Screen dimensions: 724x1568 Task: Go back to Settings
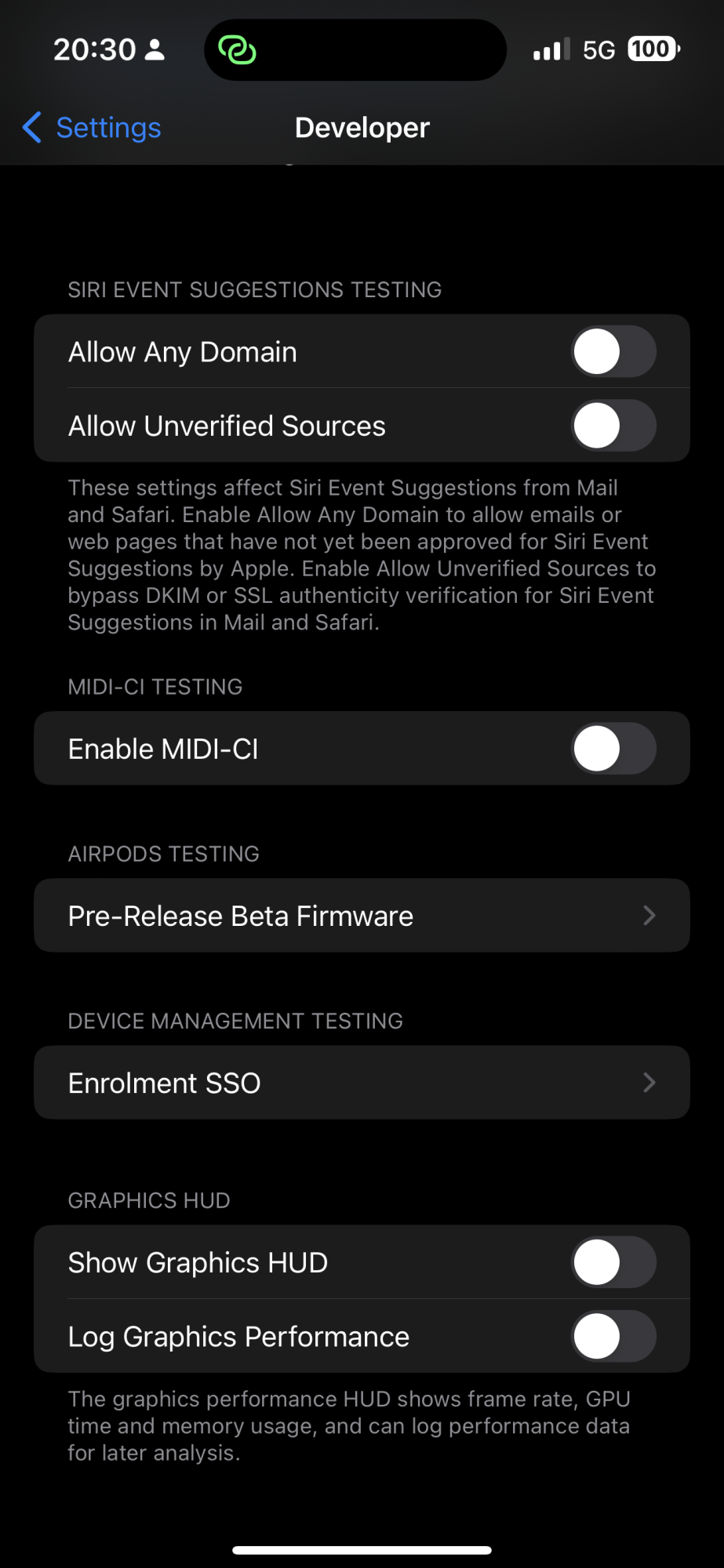pos(93,128)
